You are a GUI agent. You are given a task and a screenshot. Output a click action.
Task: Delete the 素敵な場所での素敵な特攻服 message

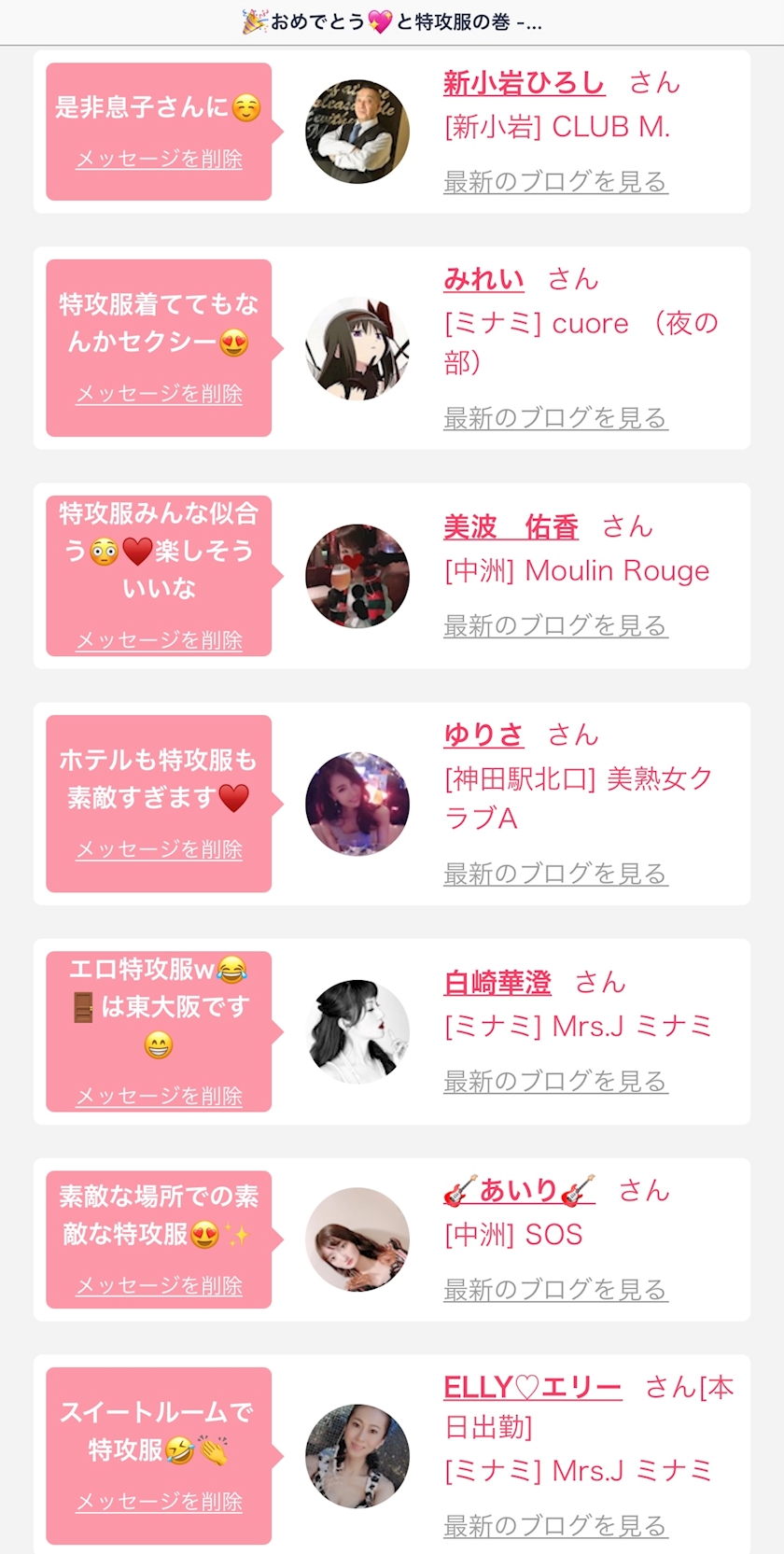[159, 1286]
